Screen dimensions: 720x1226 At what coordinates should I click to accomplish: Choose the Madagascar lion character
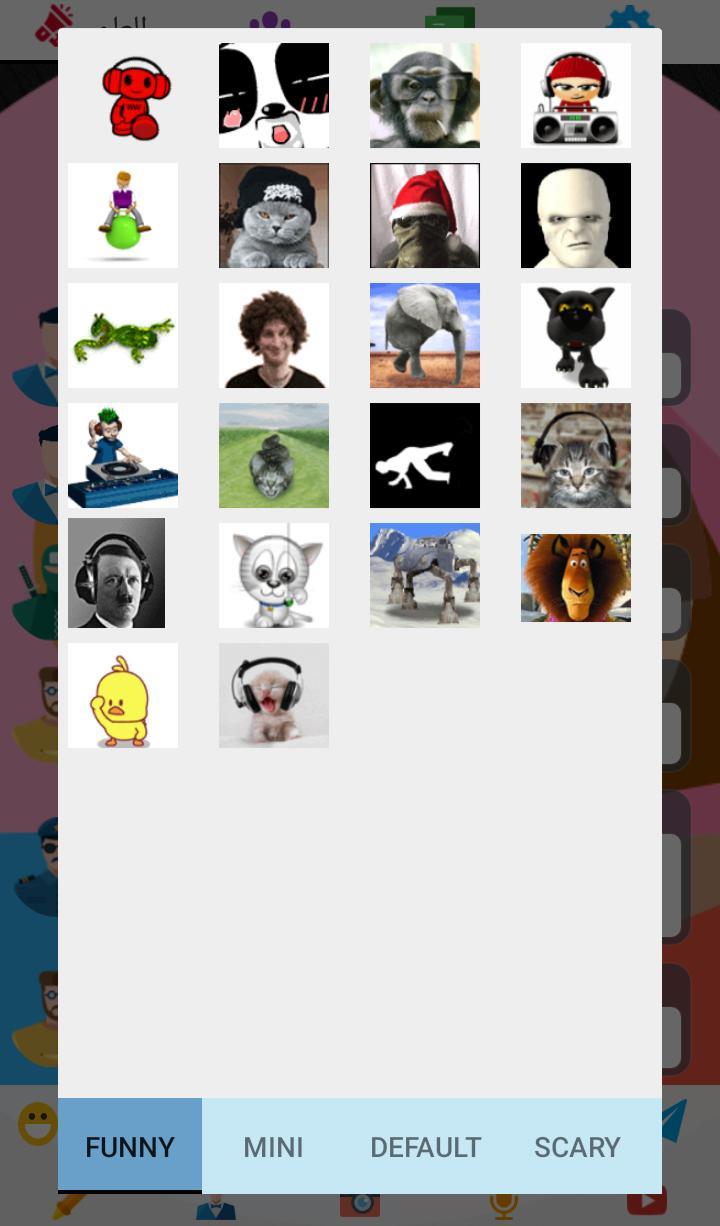pyautogui.click(x=576, y=577)
